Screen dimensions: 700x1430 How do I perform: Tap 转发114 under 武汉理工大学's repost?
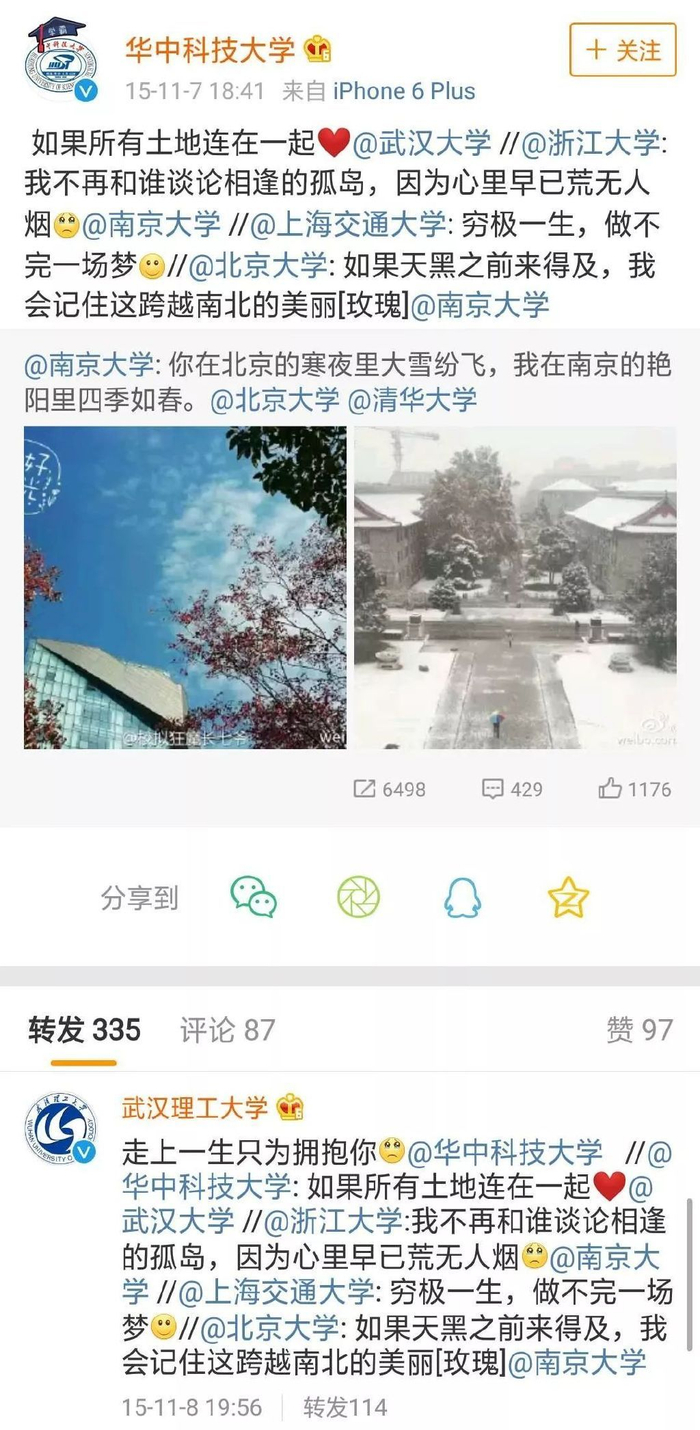point(345,1408)
